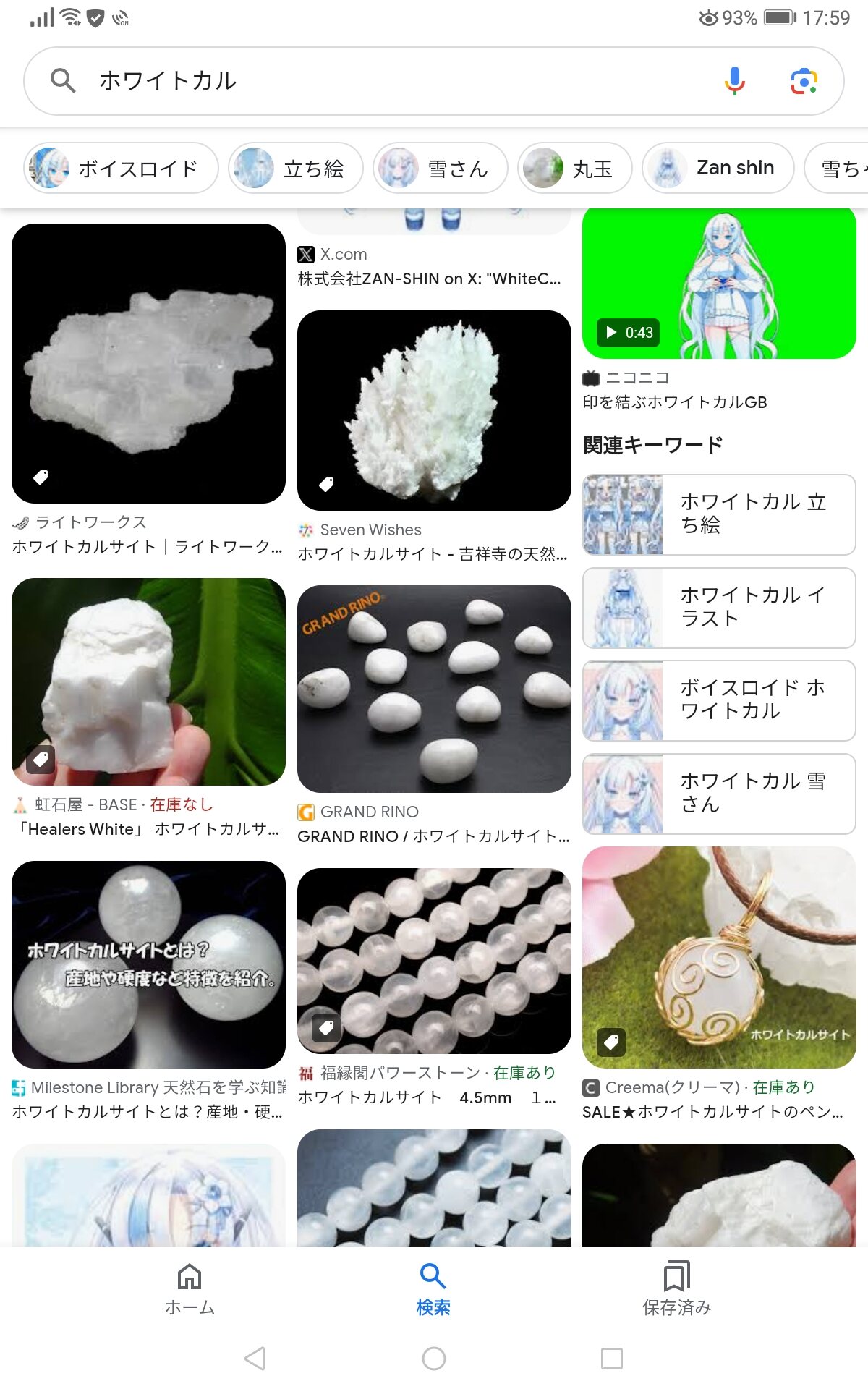This screenshot has width=868, height=1389.
Task: Open the GRAND RINO tumbled stones image
Action: point(434,689)
